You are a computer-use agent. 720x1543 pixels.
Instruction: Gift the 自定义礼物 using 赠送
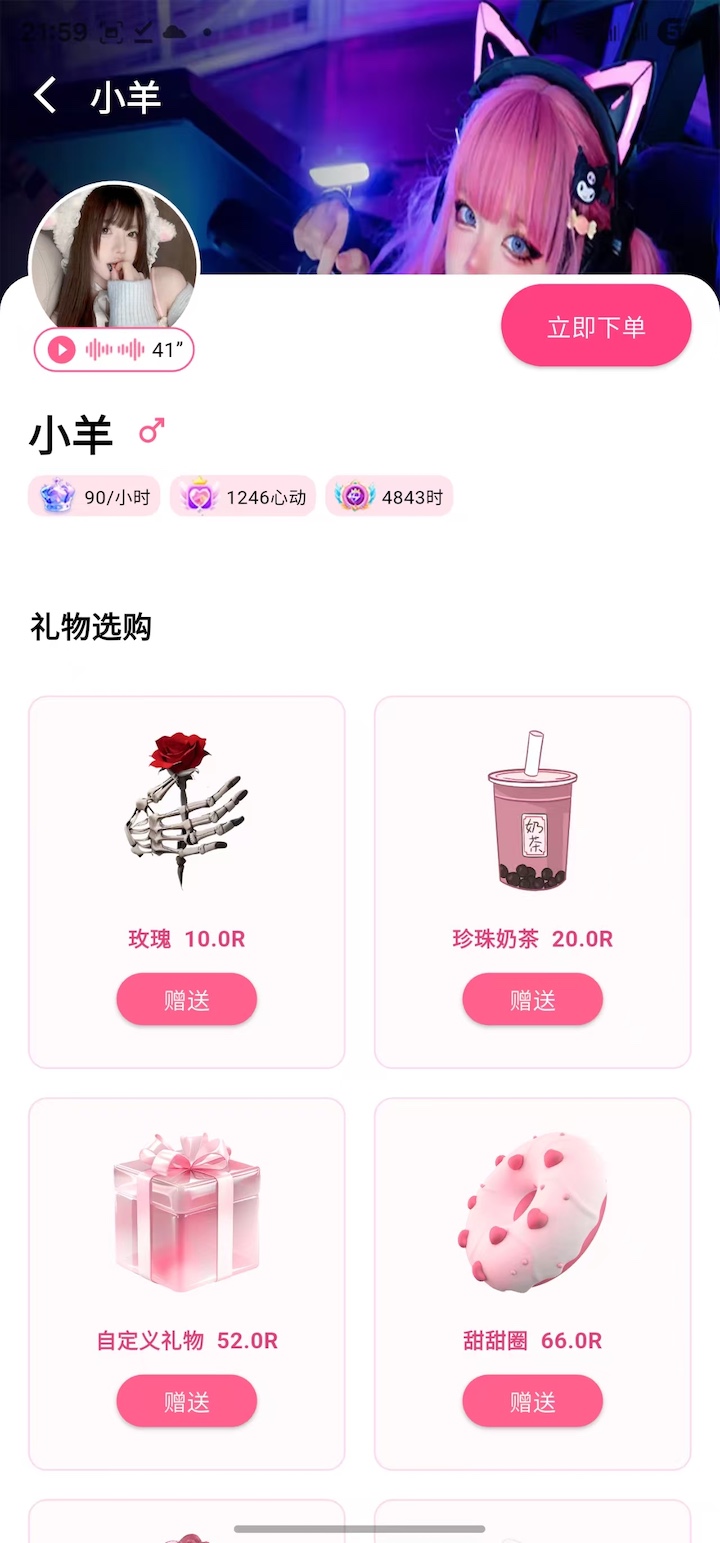tap(187, 1401)
